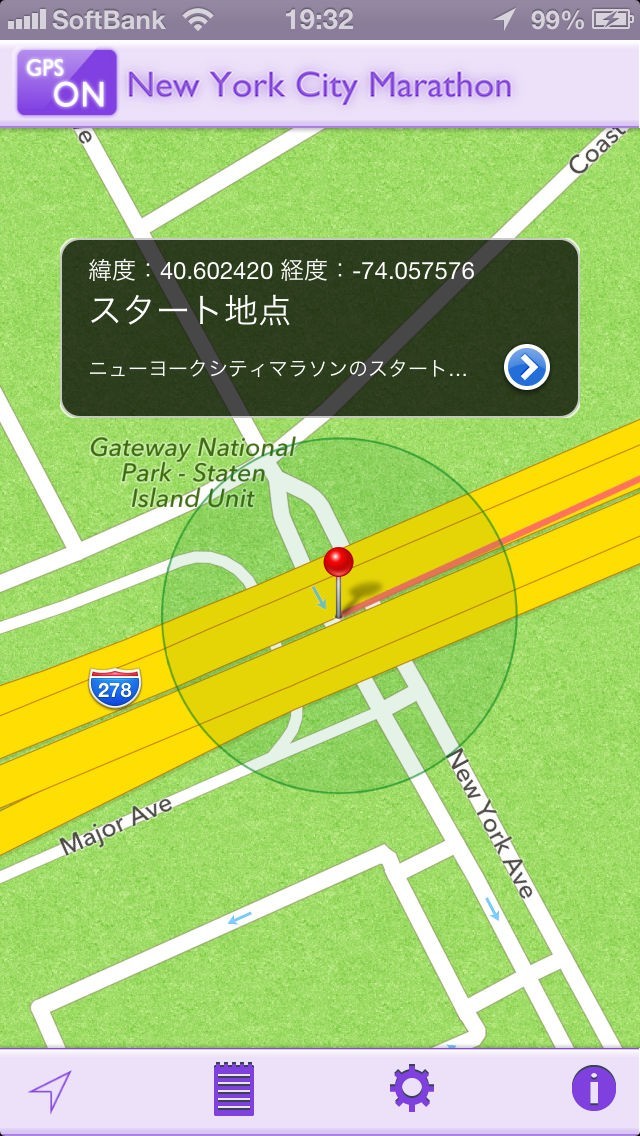Tap the red map pin
The width and height of the screenshot is (640, 1136).
click(x=339, y=564)
